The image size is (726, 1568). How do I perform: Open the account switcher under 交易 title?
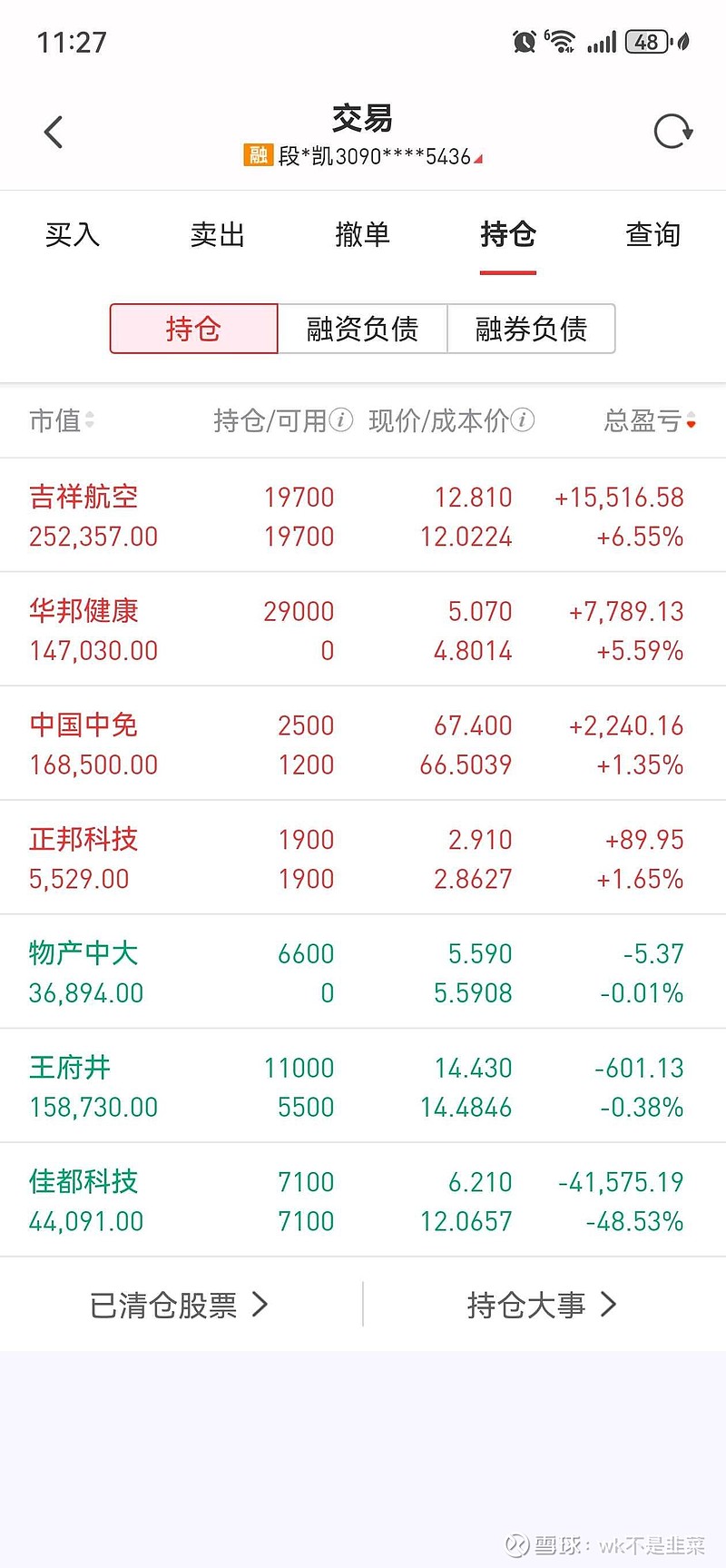pyautogui.click(x=363, y=156)
